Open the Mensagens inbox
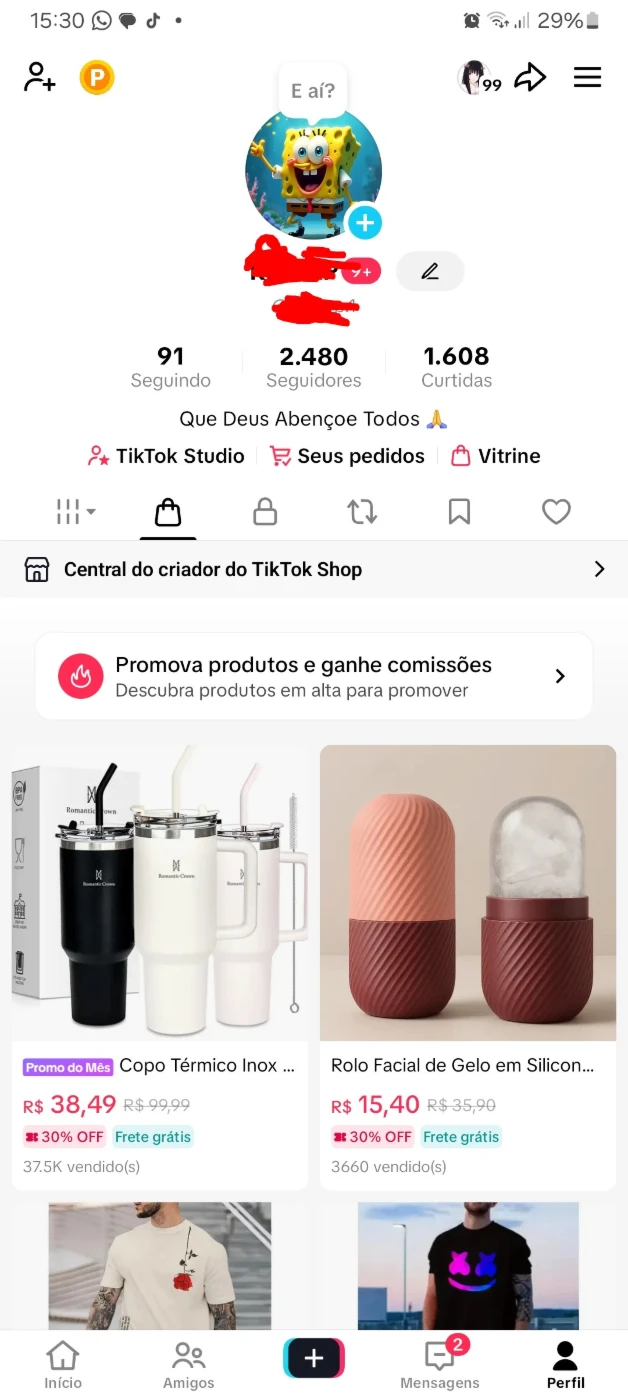 (440, 1365)
